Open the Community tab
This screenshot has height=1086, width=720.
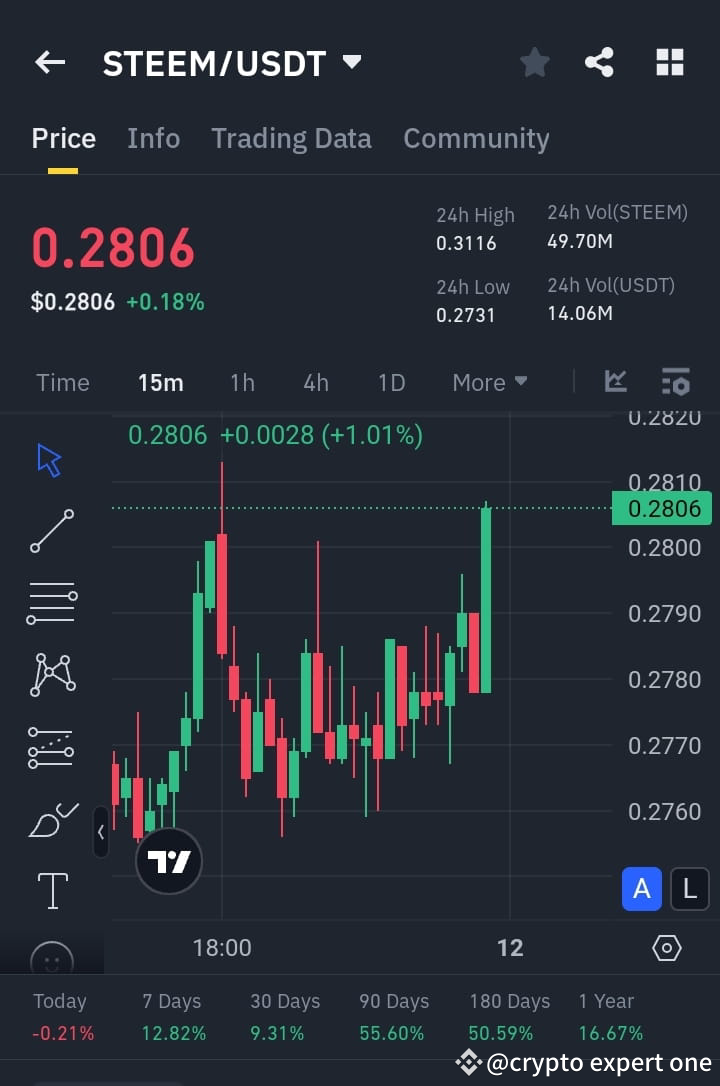click(477, 138)
